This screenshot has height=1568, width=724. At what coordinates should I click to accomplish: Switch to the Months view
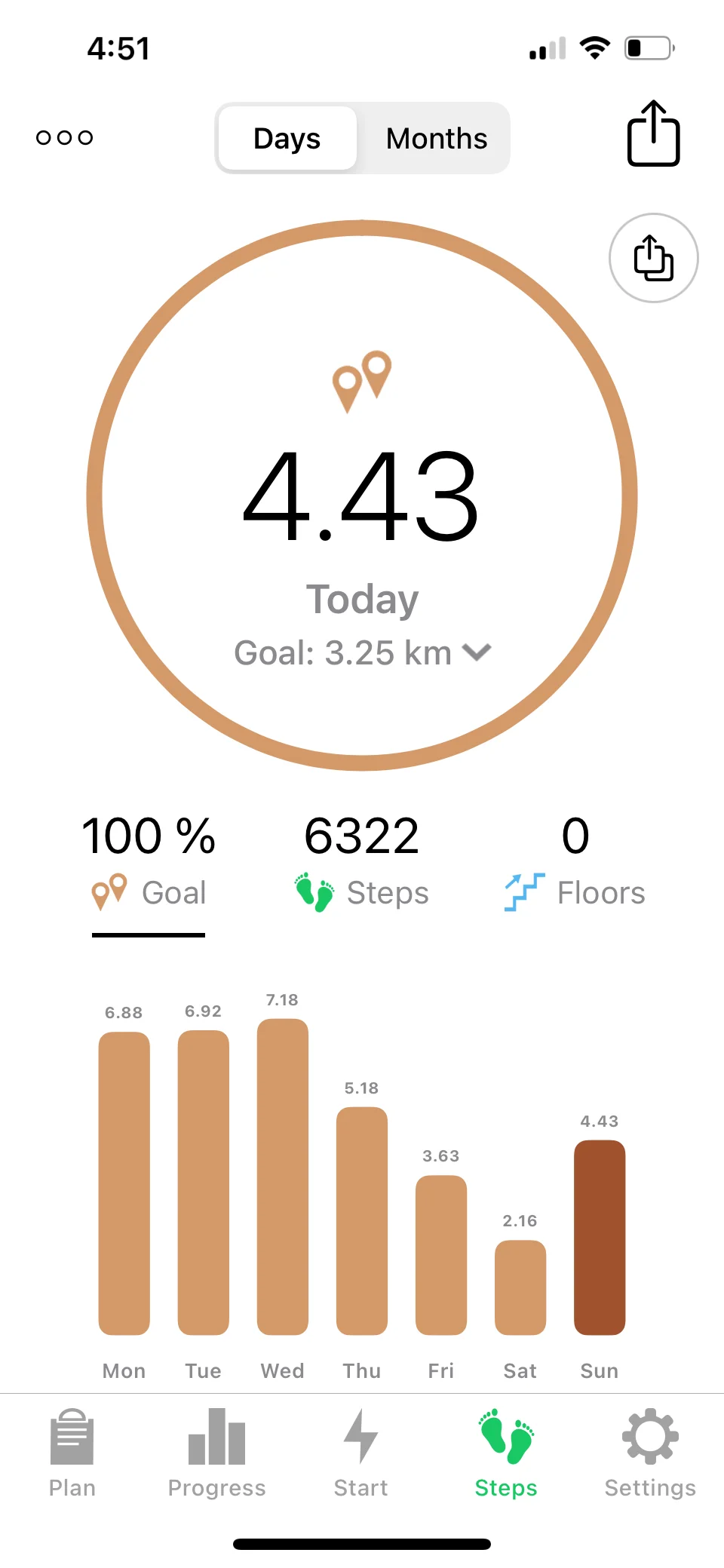point(436,139)
